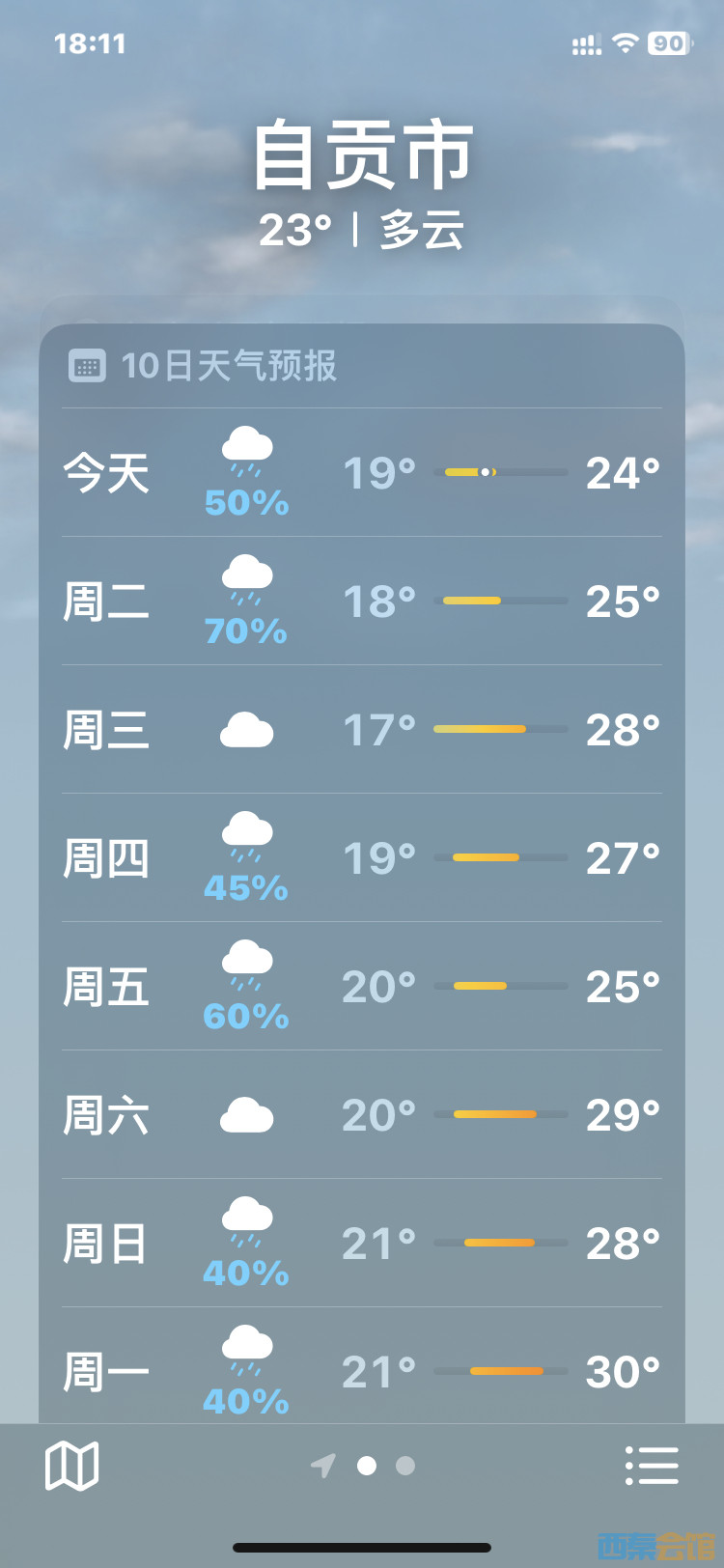Open today's forecast row 今天
724x1568 pixels.
[x=361, y=473]
